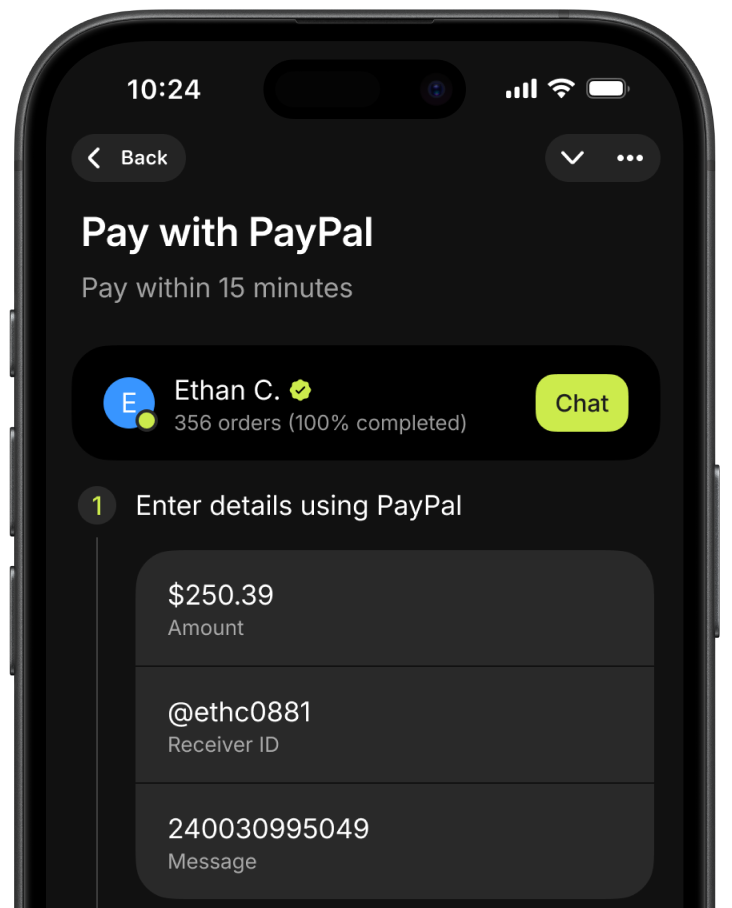Go back using the Back button
Image resolution: width=732 pixels, height=908 pixels.
(x=128, y=158)
